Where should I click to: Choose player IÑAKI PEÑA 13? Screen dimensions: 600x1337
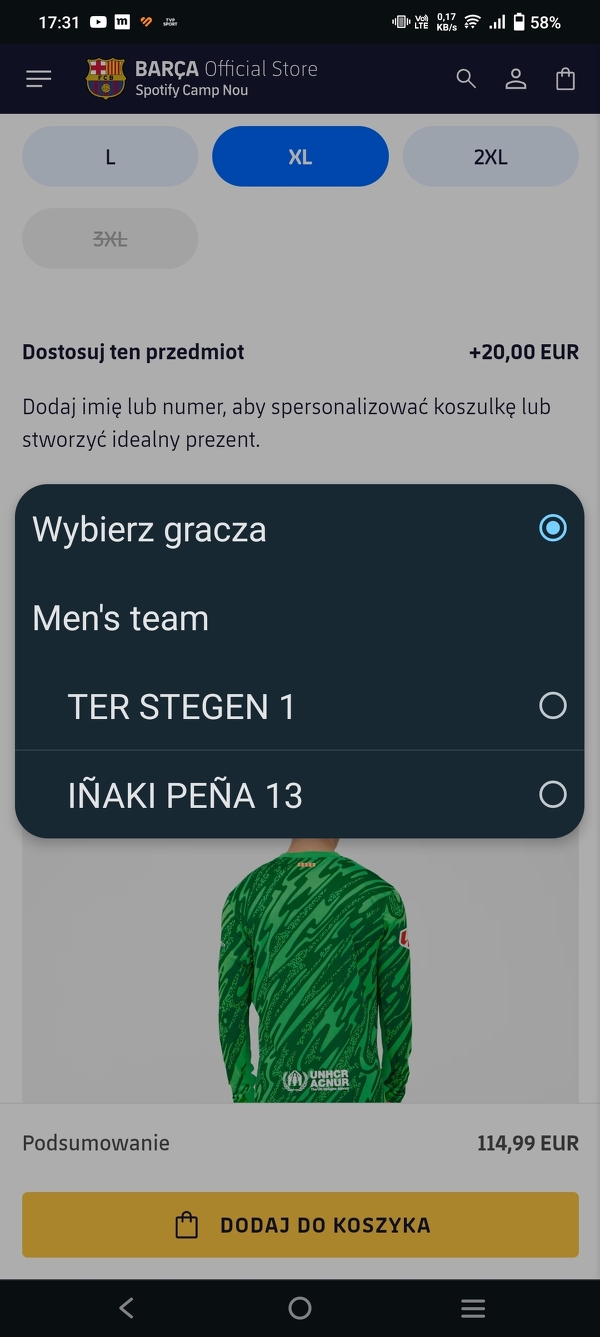pos(299,795)
